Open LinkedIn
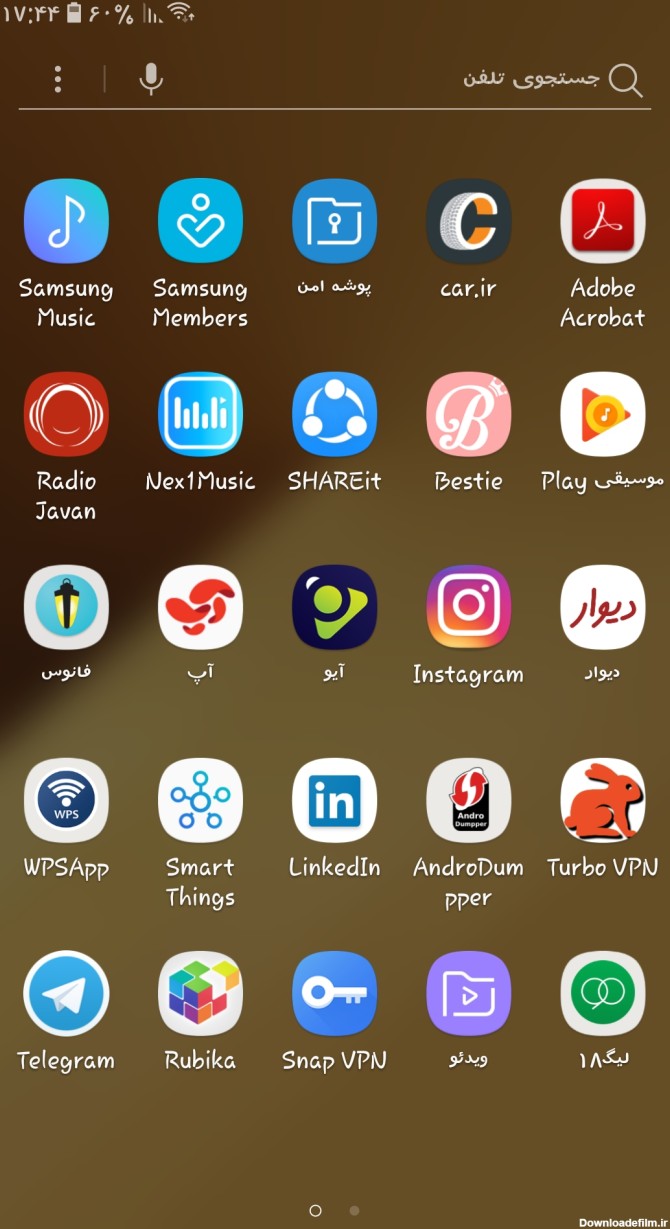Screen dimensions: 670x1229 click(x=334, y=801)
